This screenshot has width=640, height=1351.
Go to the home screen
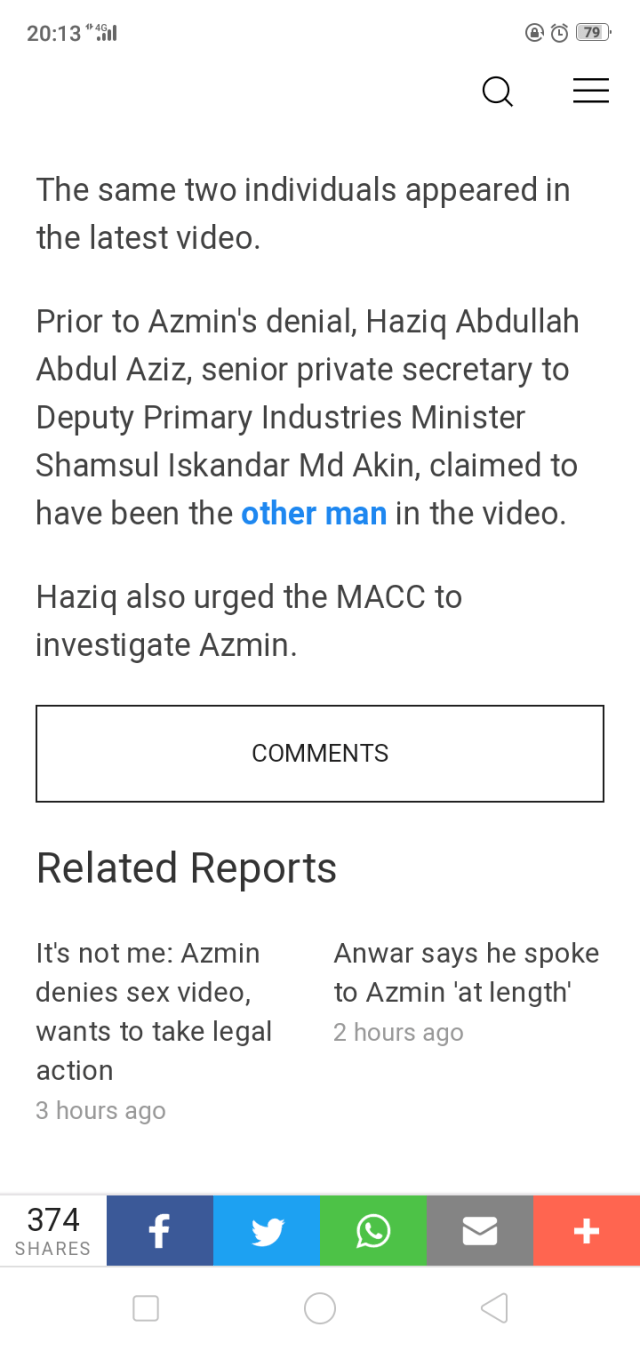[320, 1308]
